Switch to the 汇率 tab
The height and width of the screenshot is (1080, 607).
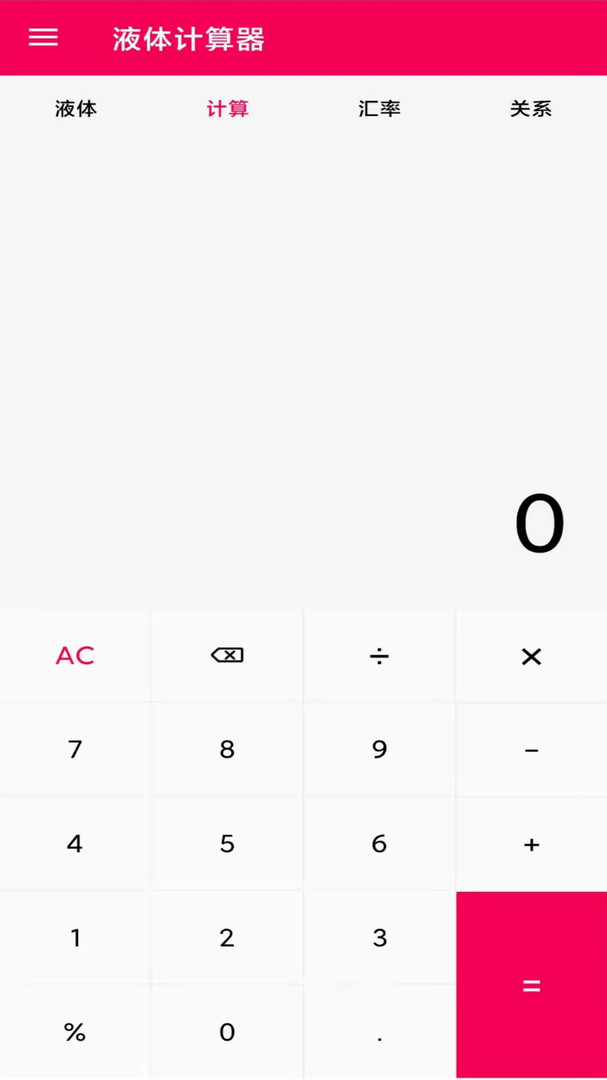tap(379, 109)
